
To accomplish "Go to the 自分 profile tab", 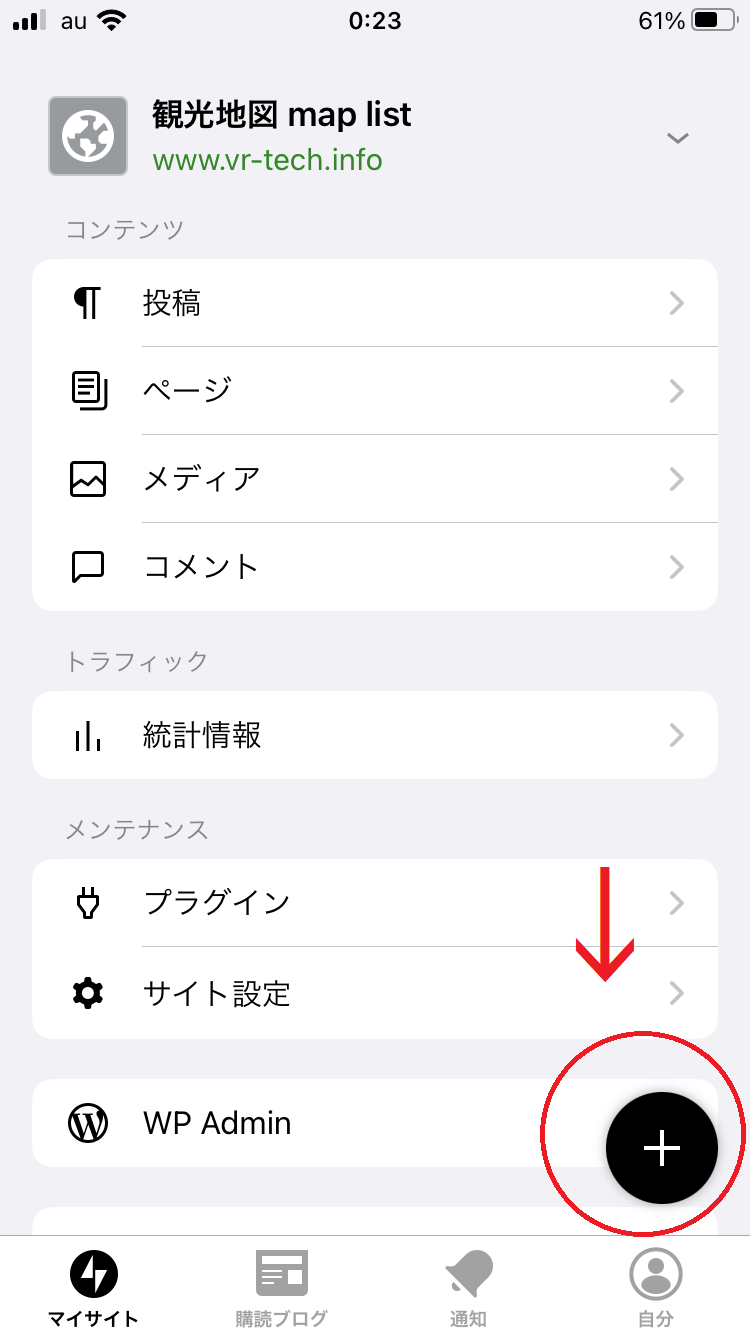I will click(x=656, y=1288).
